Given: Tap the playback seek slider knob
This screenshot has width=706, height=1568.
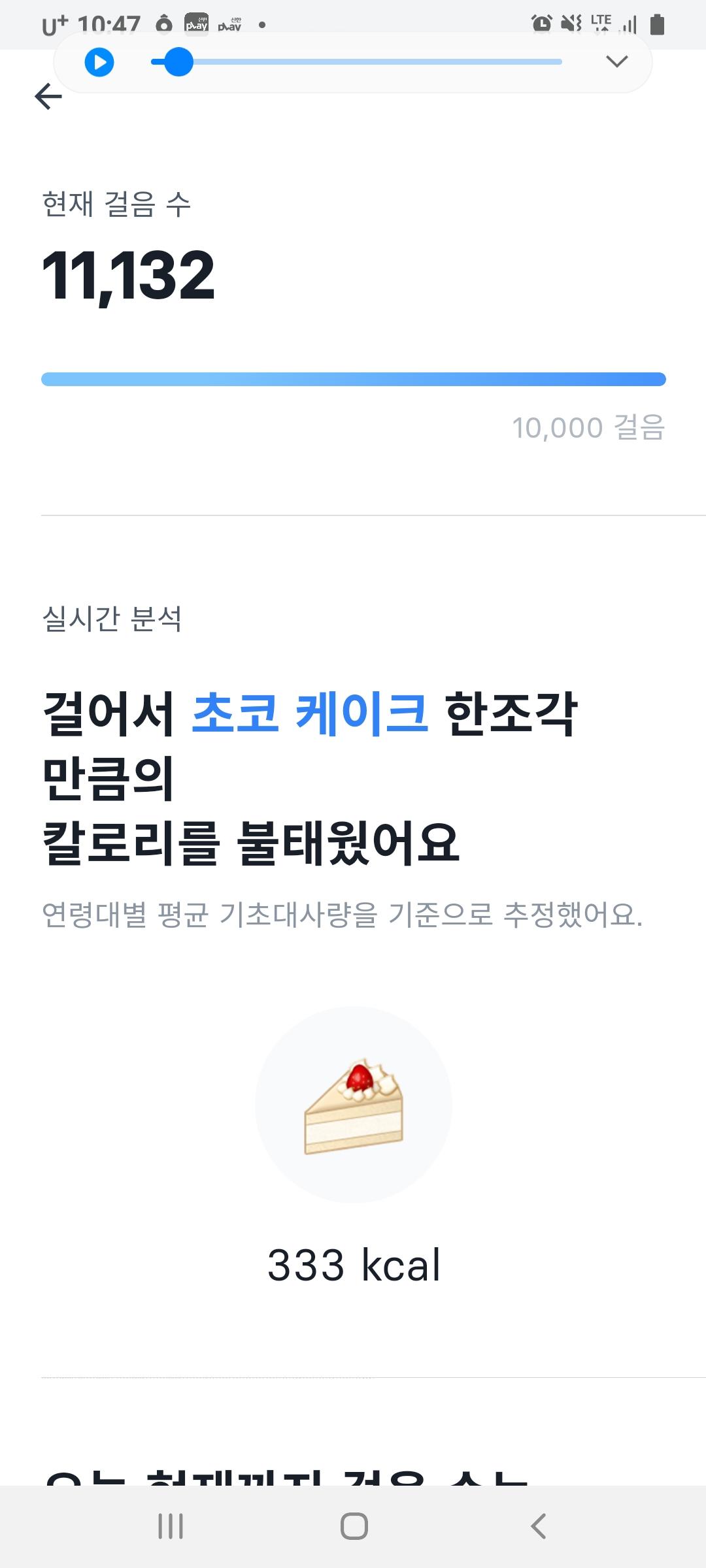Looking at the screenshot, I should click(x=177, y=62).
